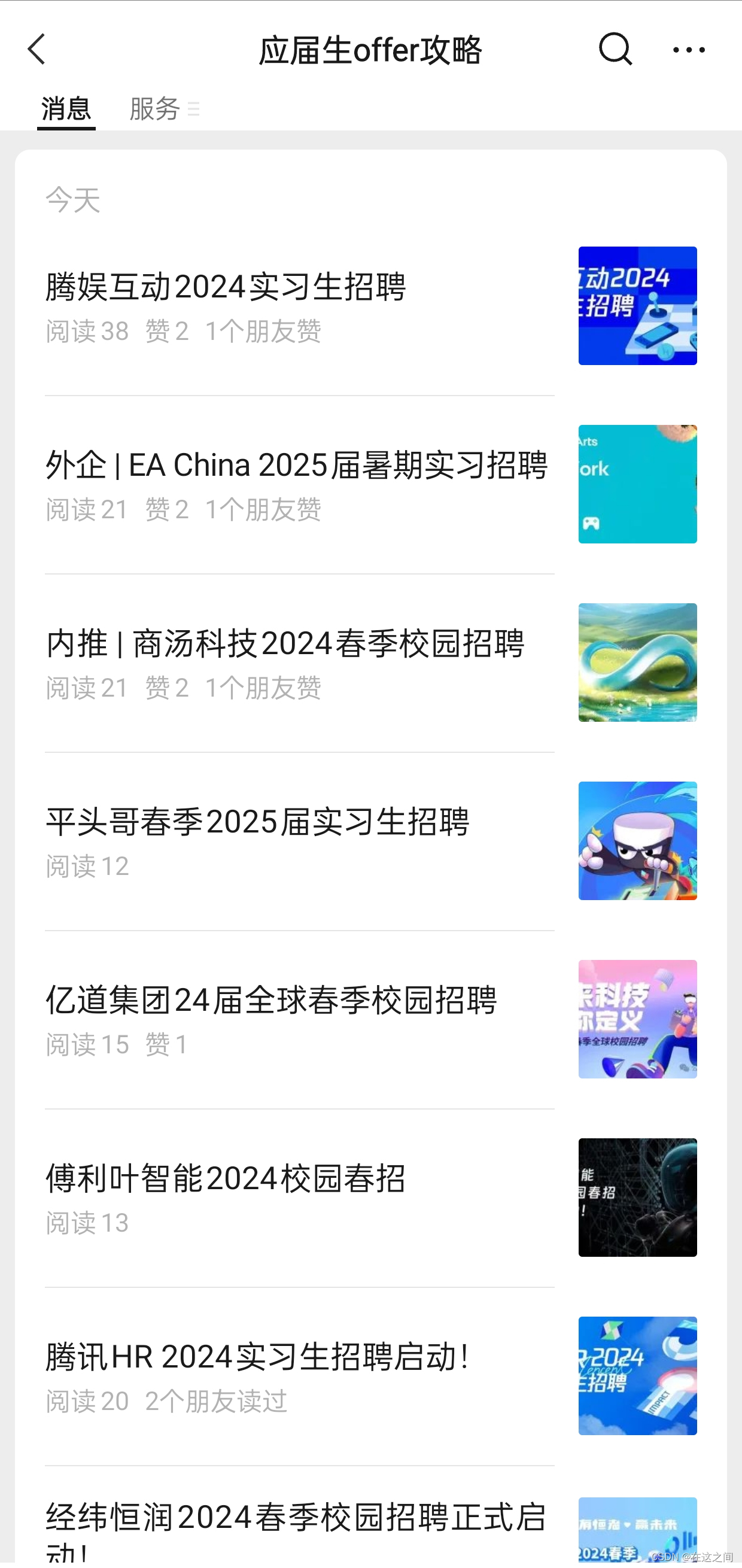Open article 腾娱互动2024实习生招聘
This screenshot has width=742, height=1568.
point(226,287)
